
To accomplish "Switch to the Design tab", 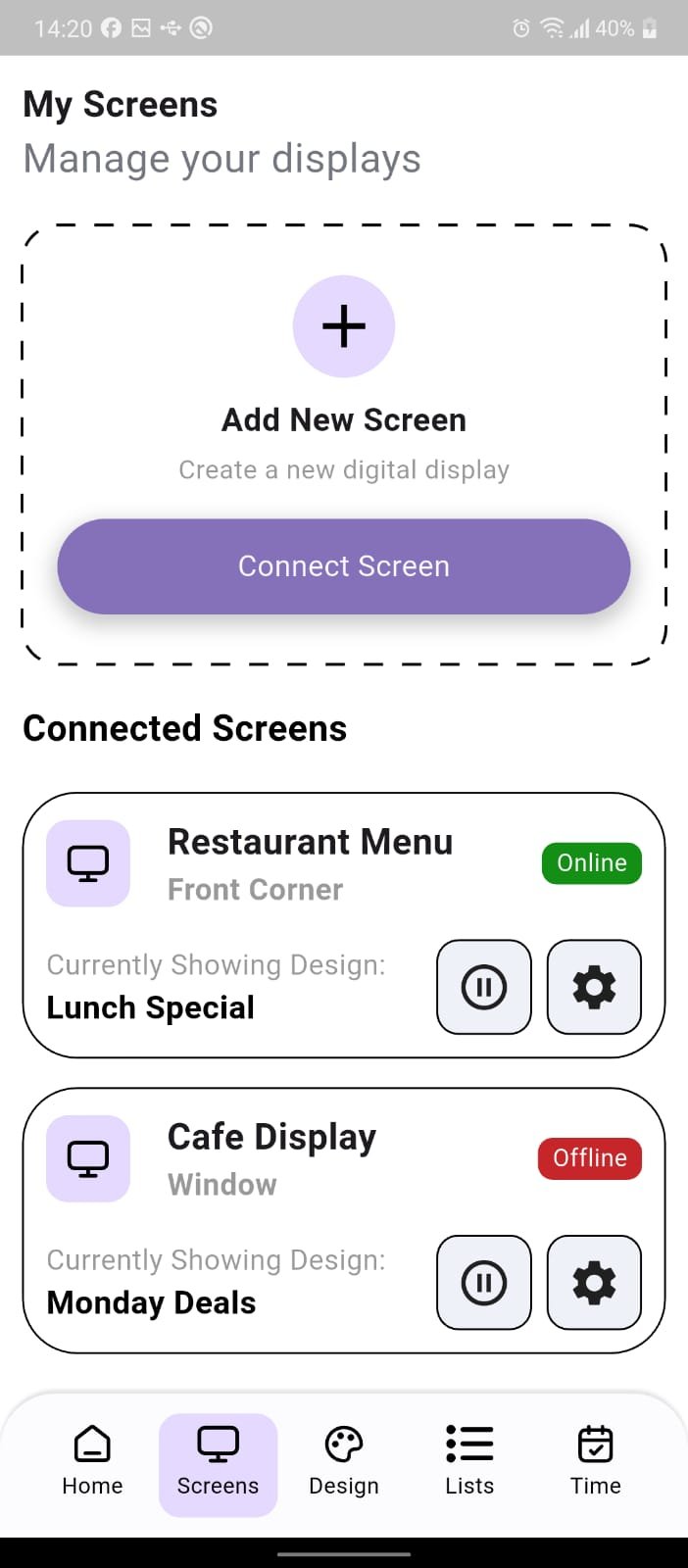I will pyautogui.click(x=344, y=1461).
